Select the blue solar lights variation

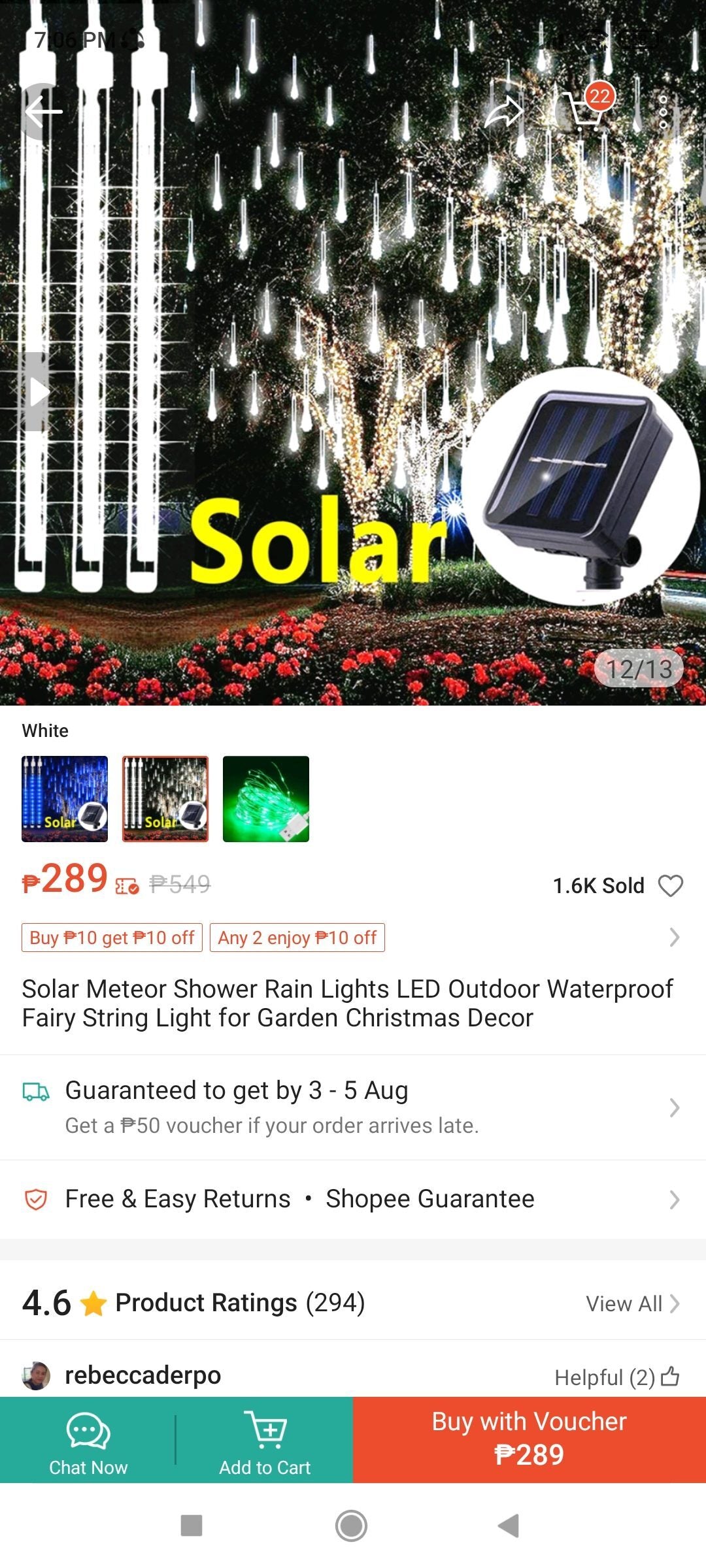click(x=65, y=799)
